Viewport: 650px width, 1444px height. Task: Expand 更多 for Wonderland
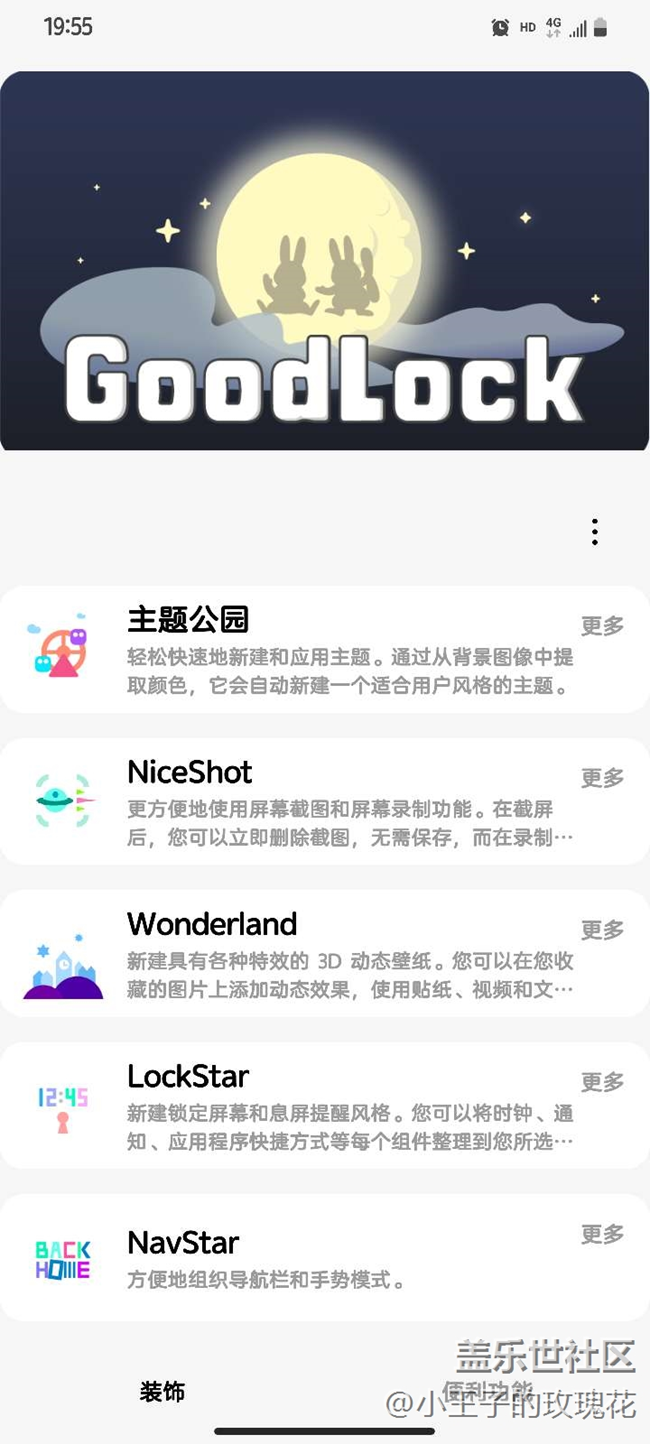pos(602,930)
